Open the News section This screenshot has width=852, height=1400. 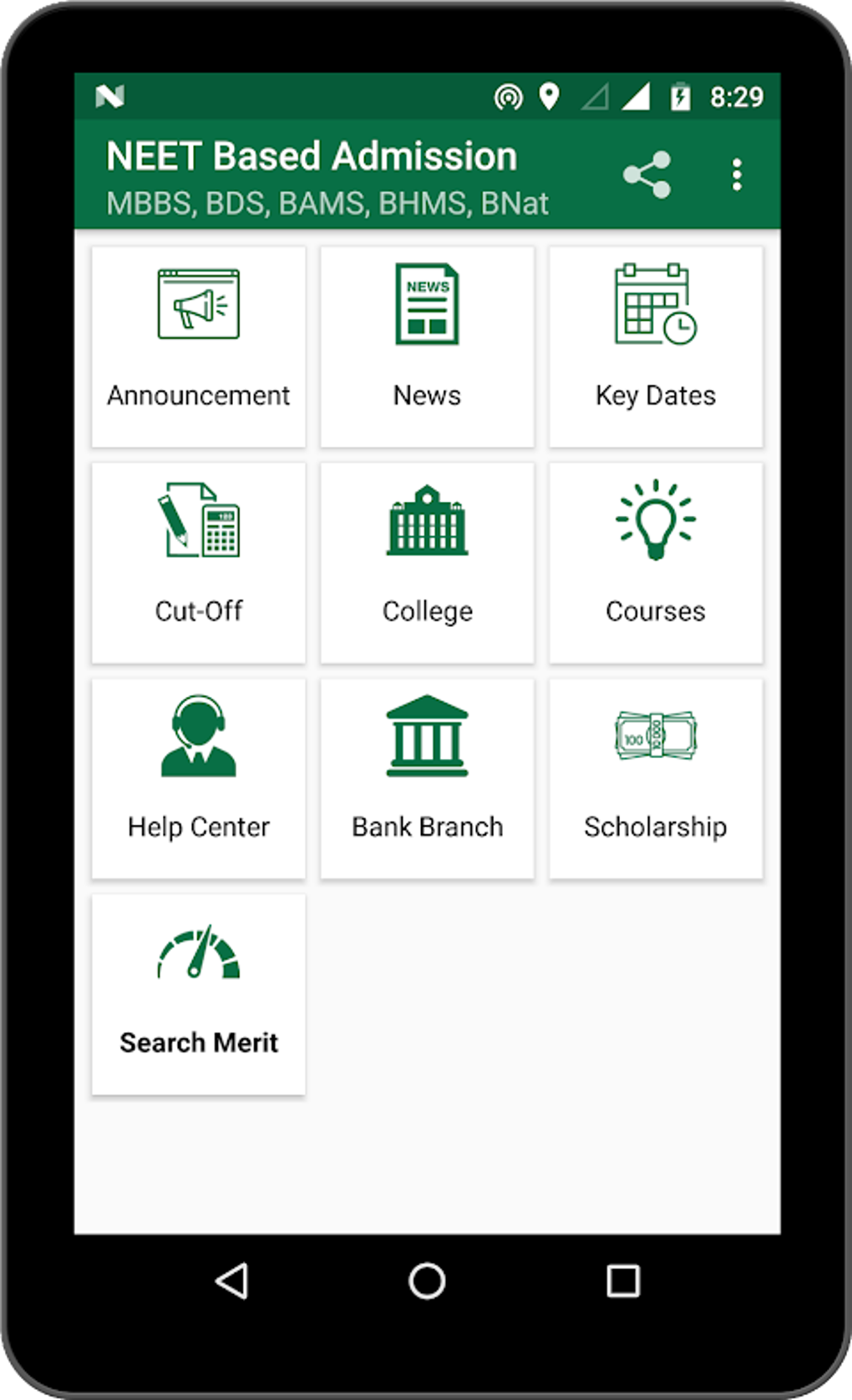coord(427,346)
